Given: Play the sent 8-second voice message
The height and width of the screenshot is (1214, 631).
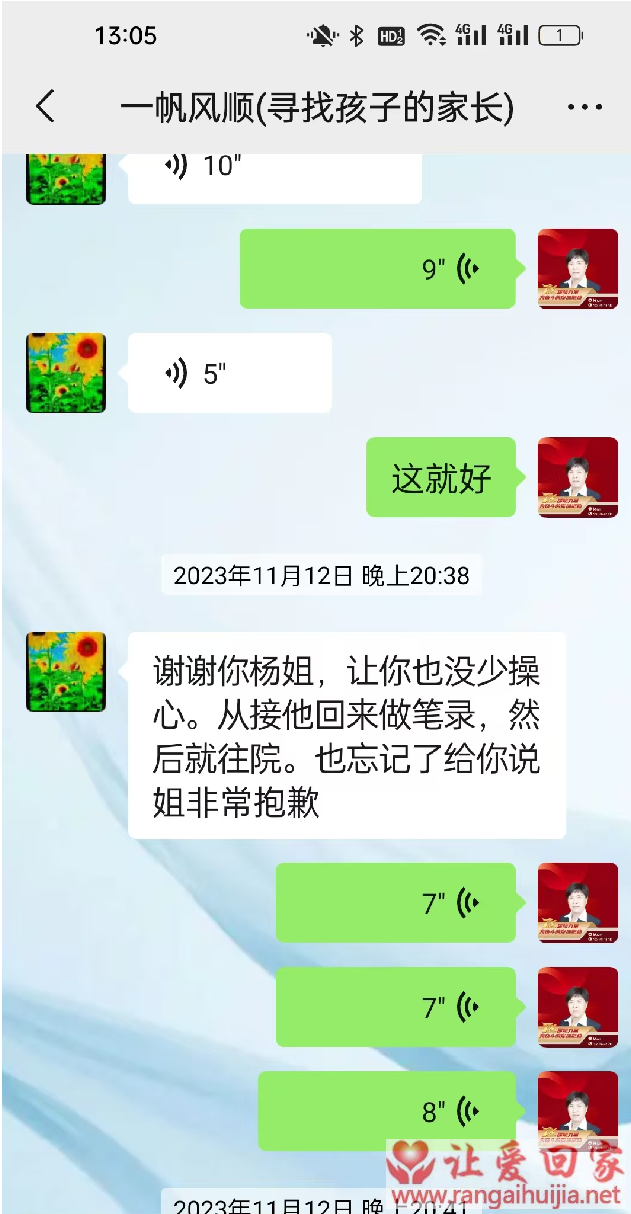Looking at the screenshot, I should tap(387, 1111).
